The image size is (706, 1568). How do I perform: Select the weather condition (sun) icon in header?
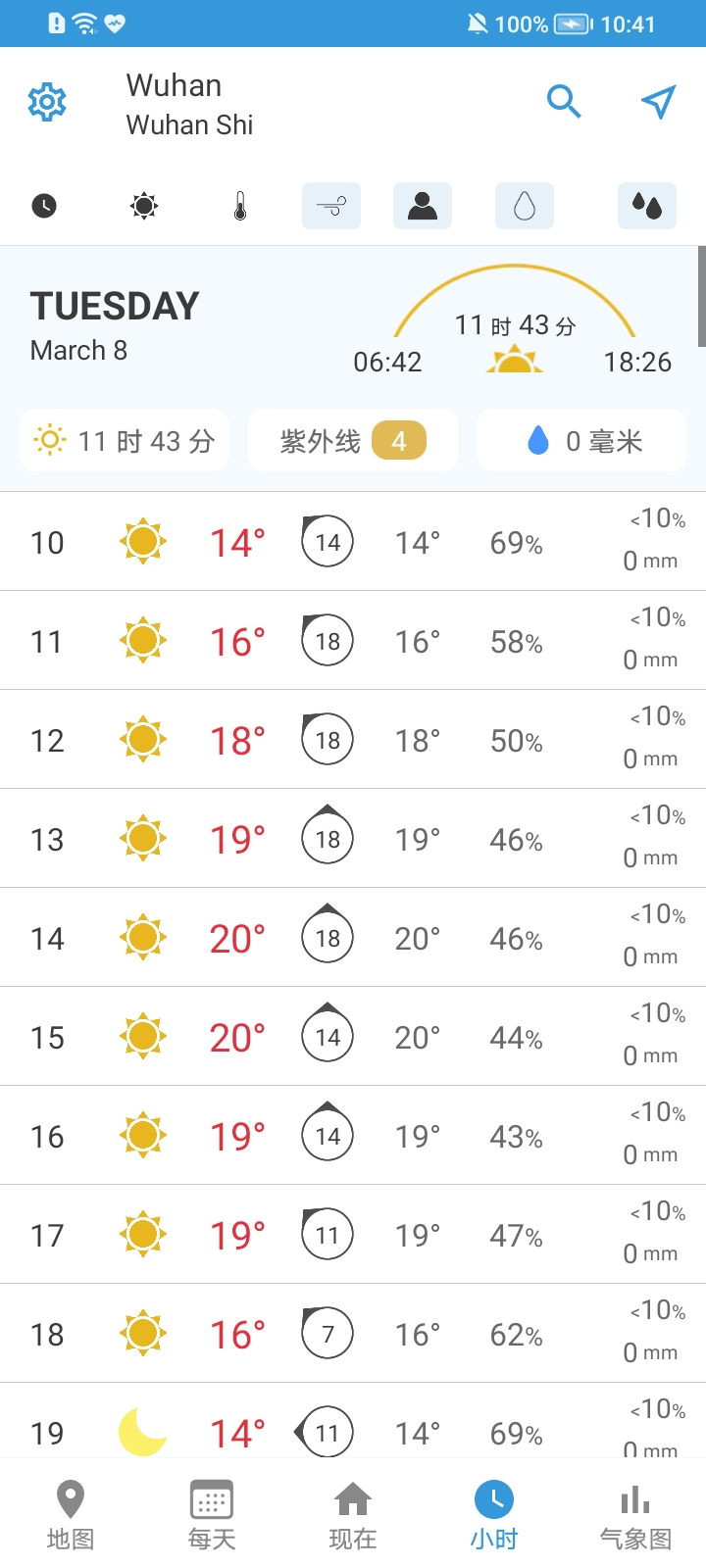point(143,206)
